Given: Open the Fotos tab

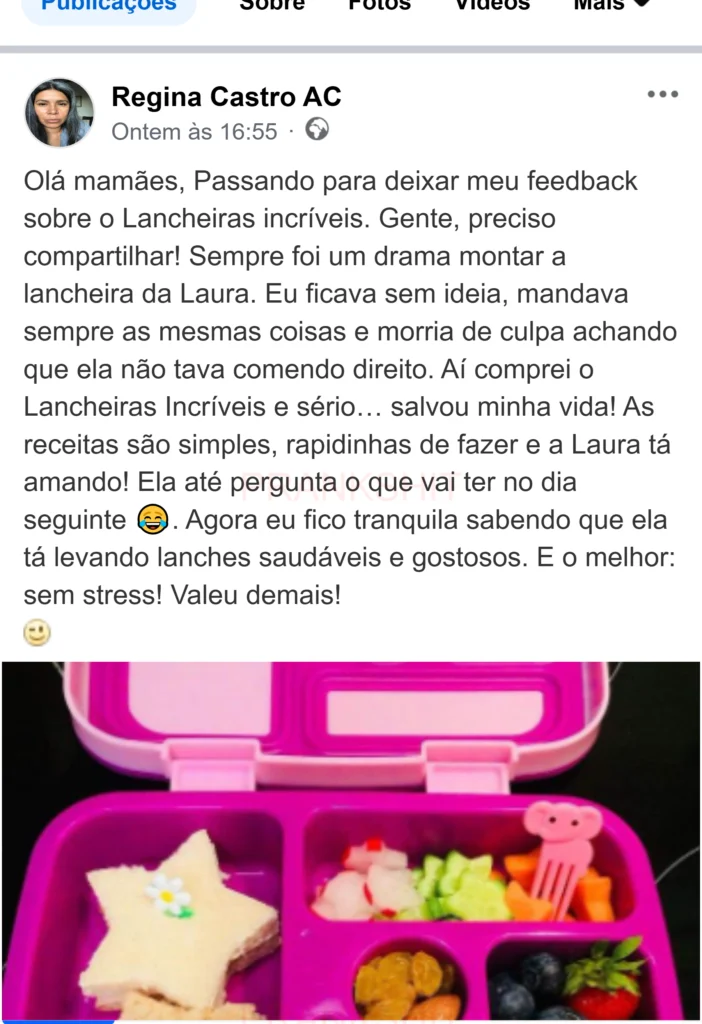Looking at the screenshot, I should click(x=379, y=6).
